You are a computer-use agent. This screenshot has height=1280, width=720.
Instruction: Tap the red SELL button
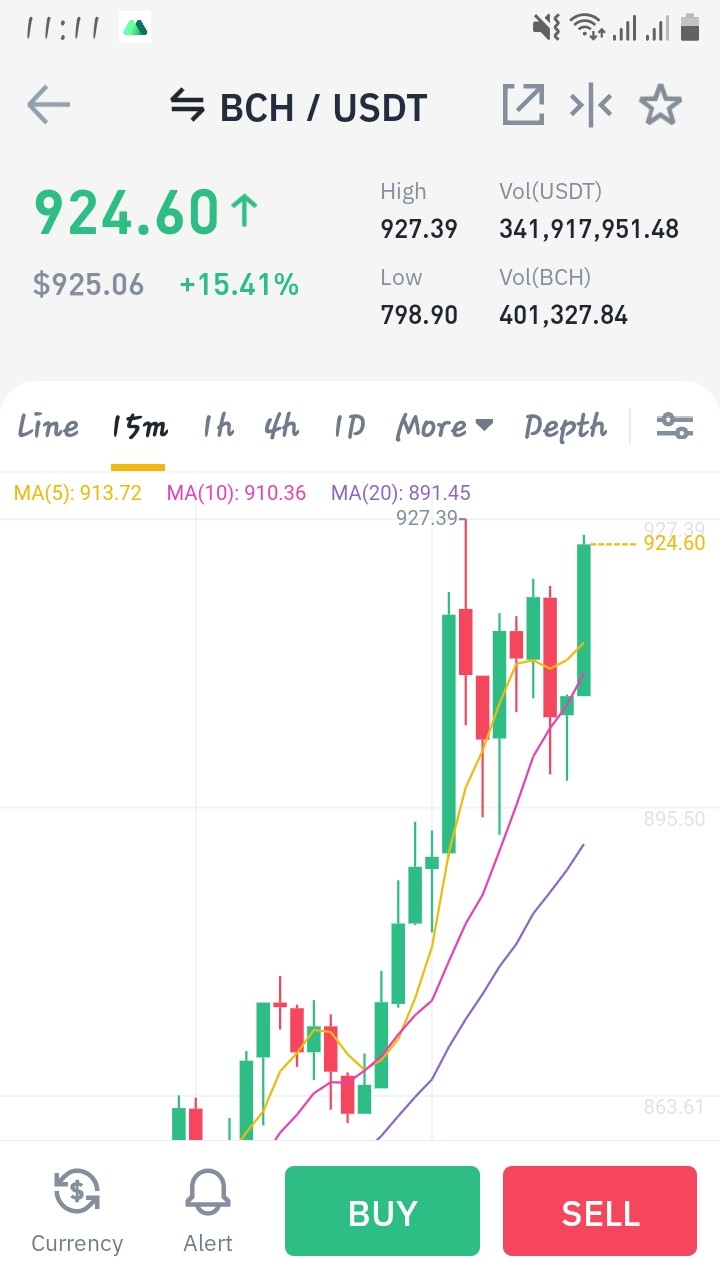(600, 1211)
